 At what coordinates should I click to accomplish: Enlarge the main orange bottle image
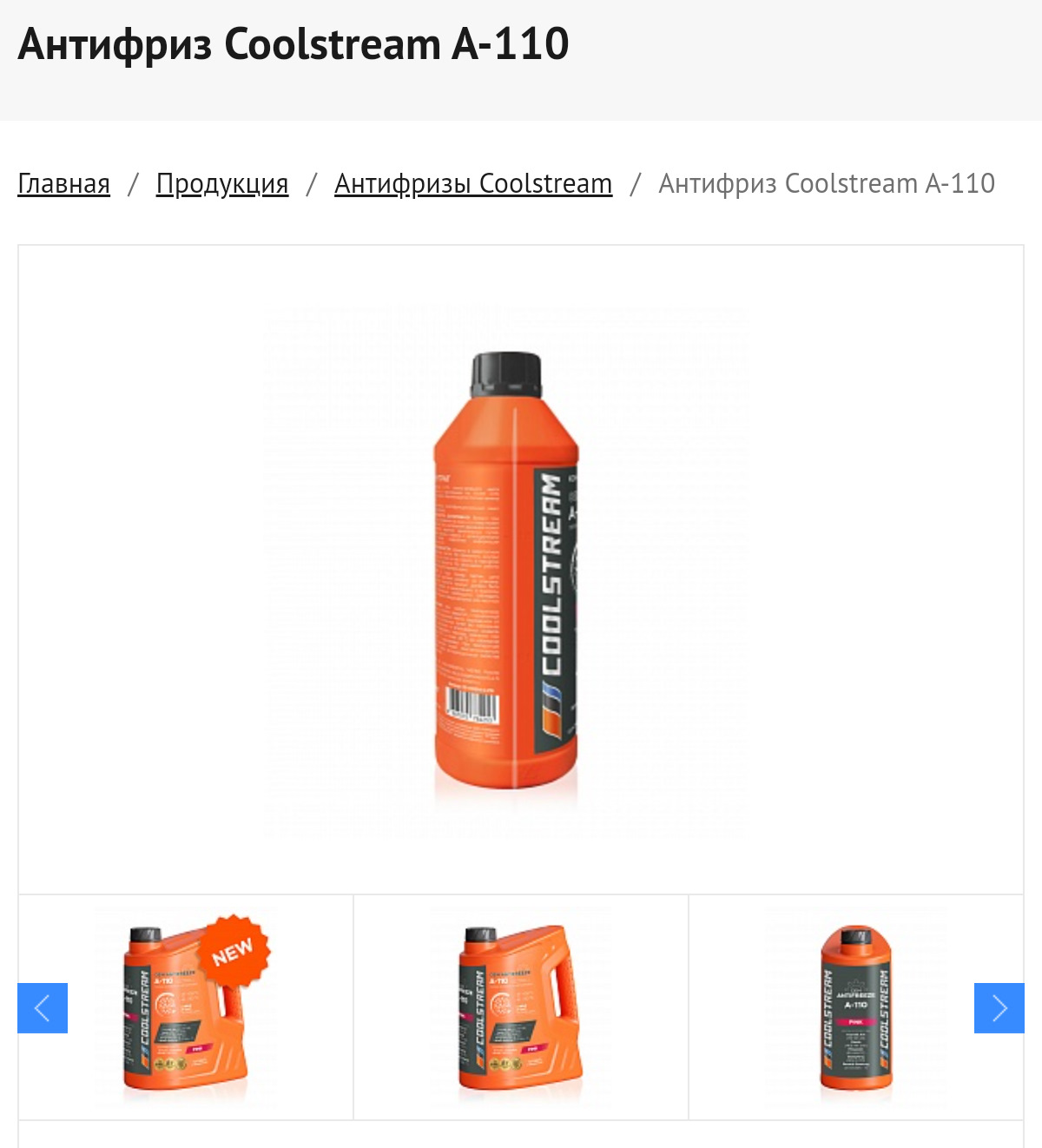507,571
